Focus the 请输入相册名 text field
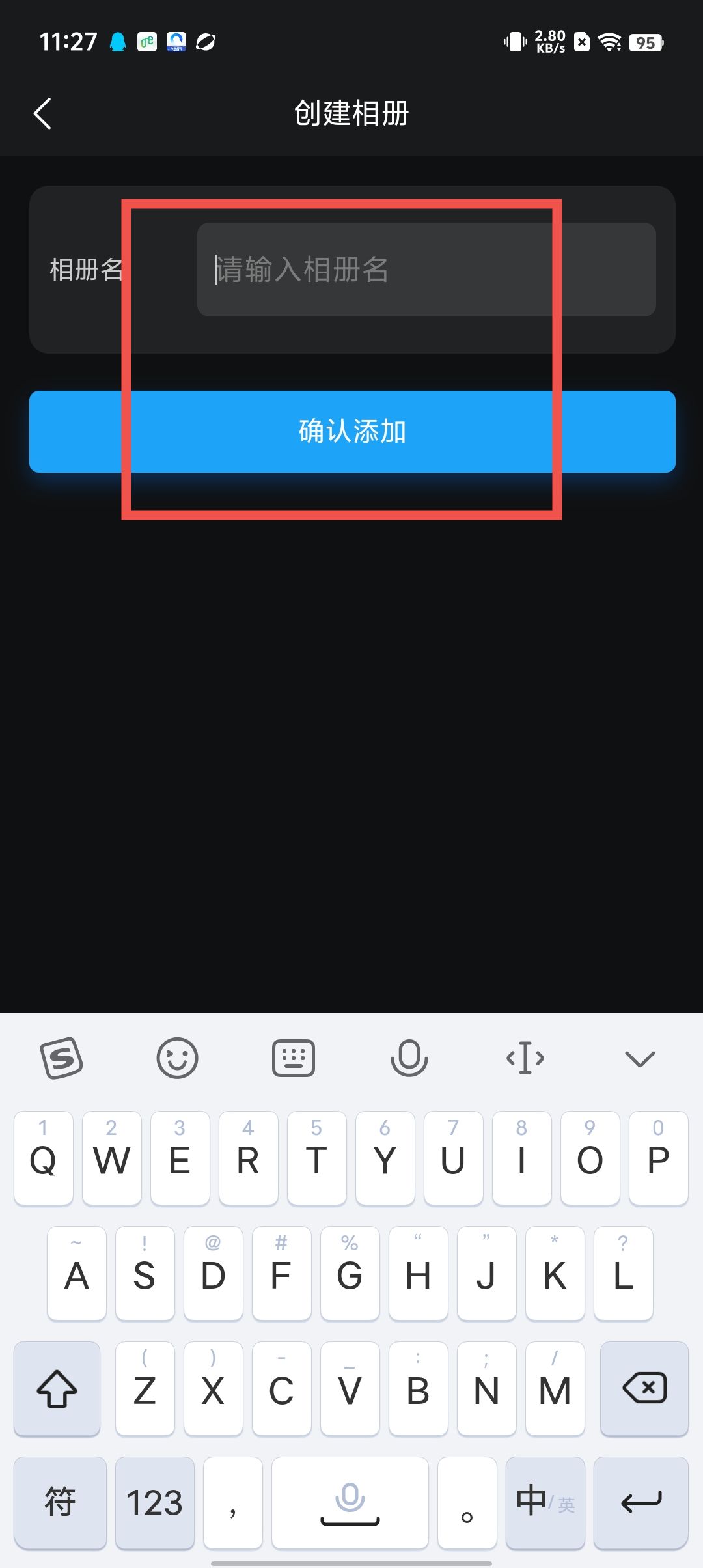 tap(426, 270)
